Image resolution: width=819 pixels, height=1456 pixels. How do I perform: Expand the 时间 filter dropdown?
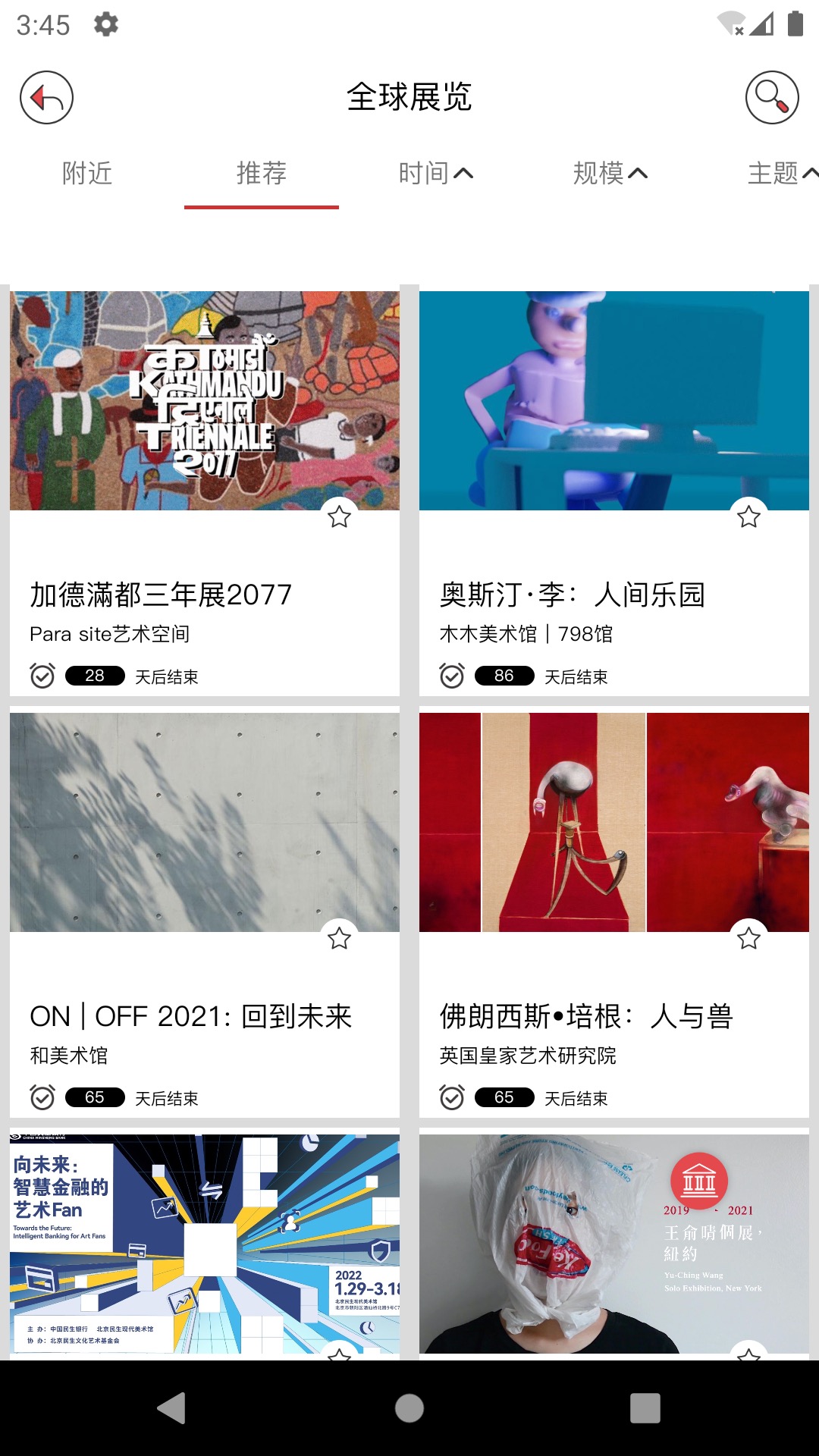click(x=438, y=173)
